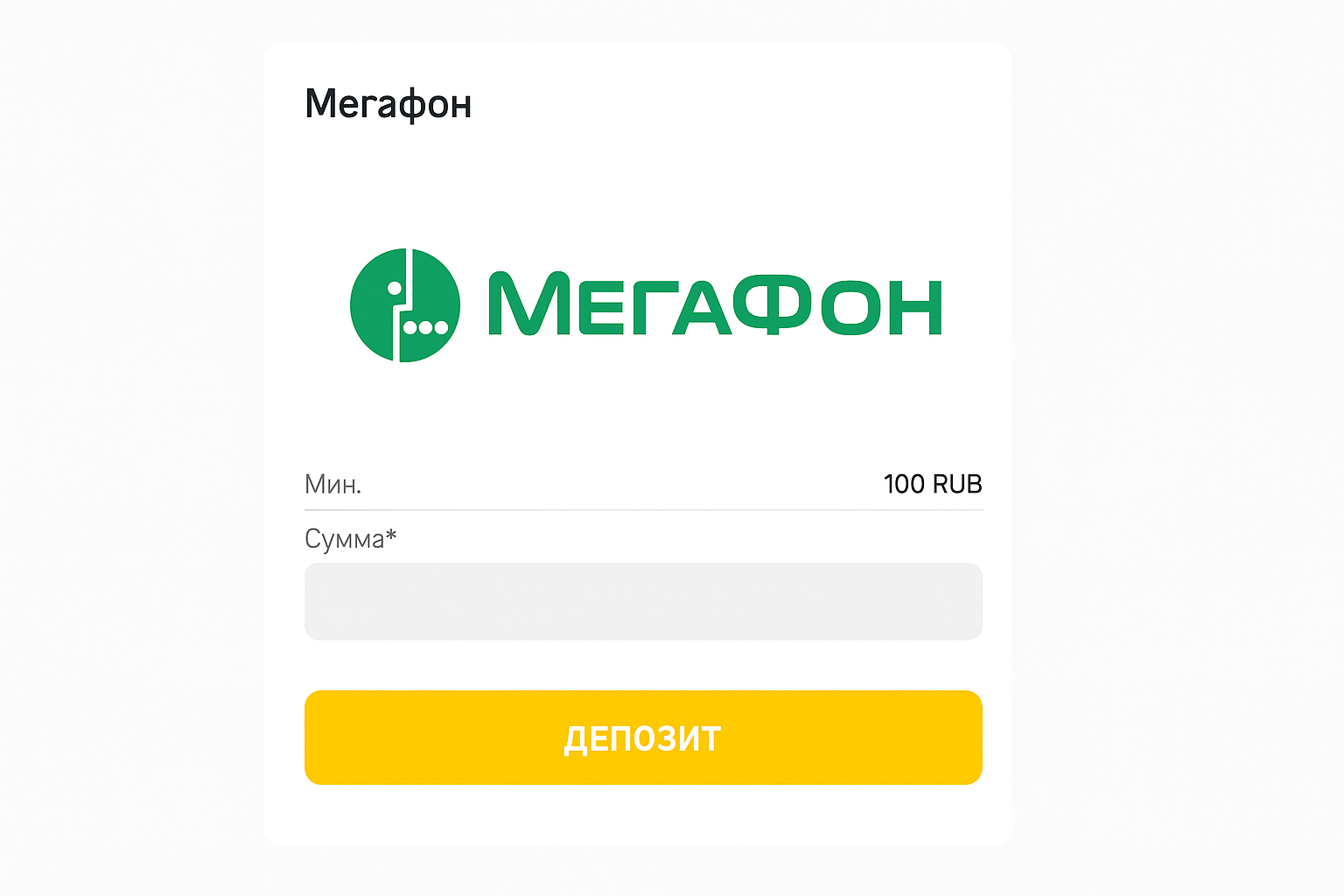The height and width of the screenshot is (896, 1344).
Task: Tap the Сумма amount input field
Action: coord(643,601)
